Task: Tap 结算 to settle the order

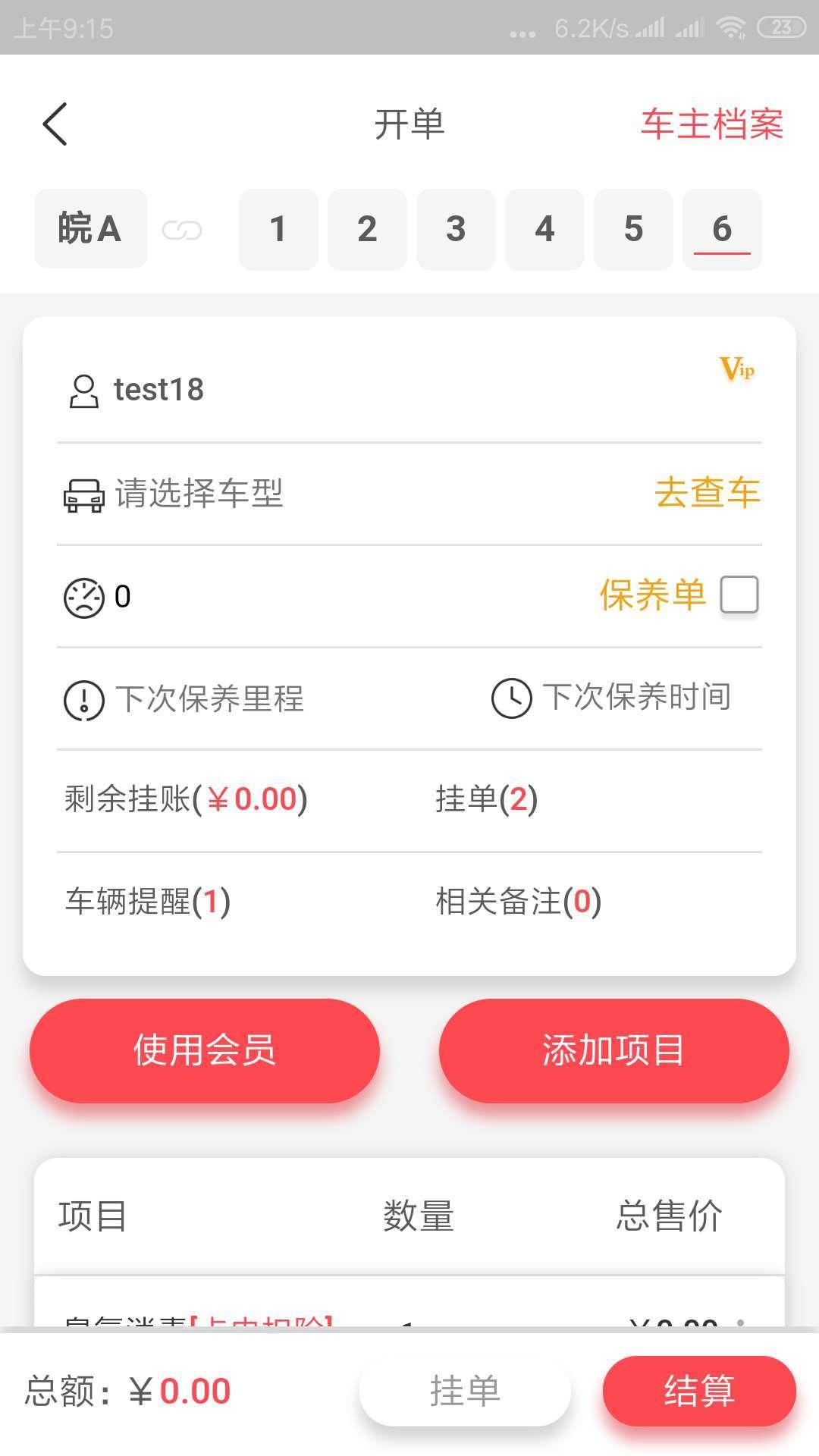Action: click(x=698, y=1391)
